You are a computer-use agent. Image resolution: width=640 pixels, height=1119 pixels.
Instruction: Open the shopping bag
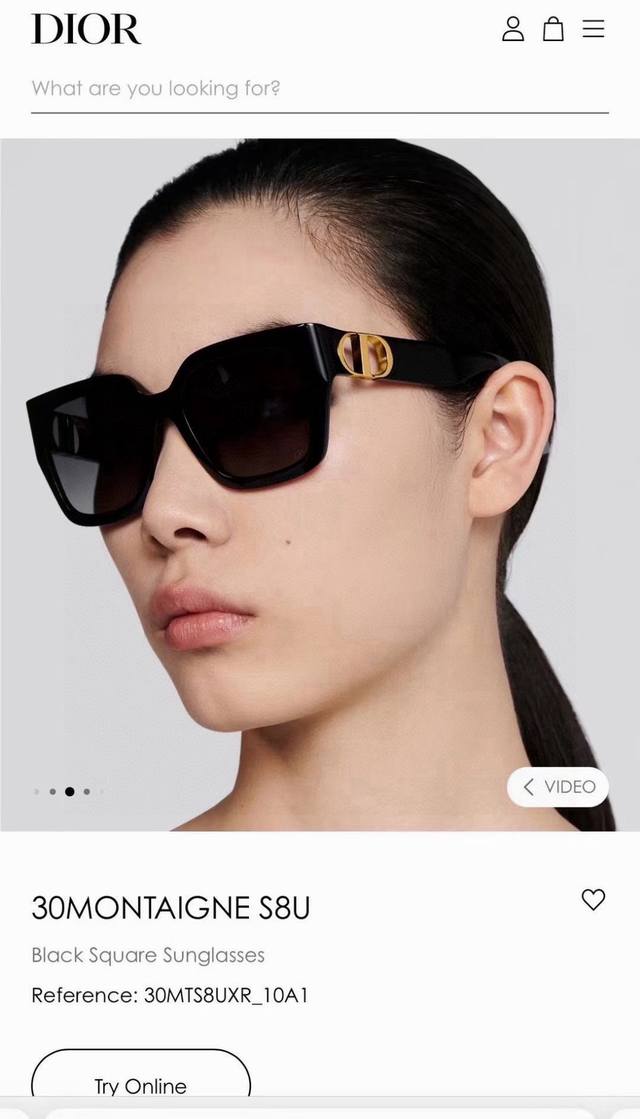point(553,29)
